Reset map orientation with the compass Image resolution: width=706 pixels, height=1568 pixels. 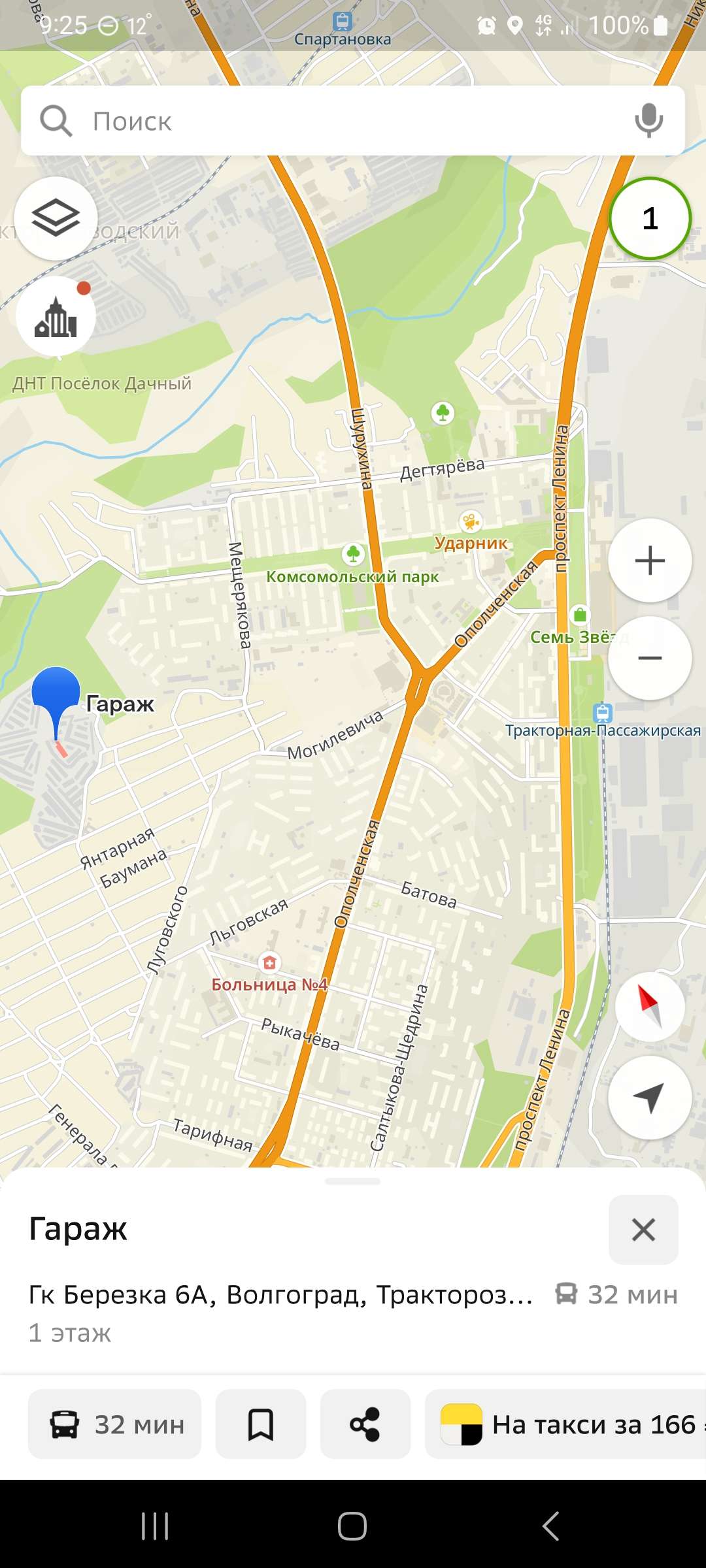(x=650, y=1007)
